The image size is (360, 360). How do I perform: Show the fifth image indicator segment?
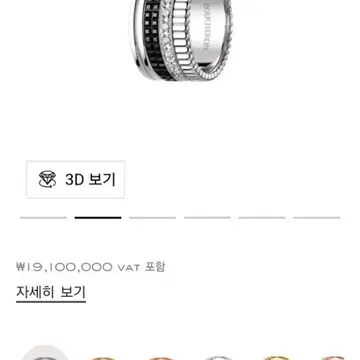(x=262, y=218)
